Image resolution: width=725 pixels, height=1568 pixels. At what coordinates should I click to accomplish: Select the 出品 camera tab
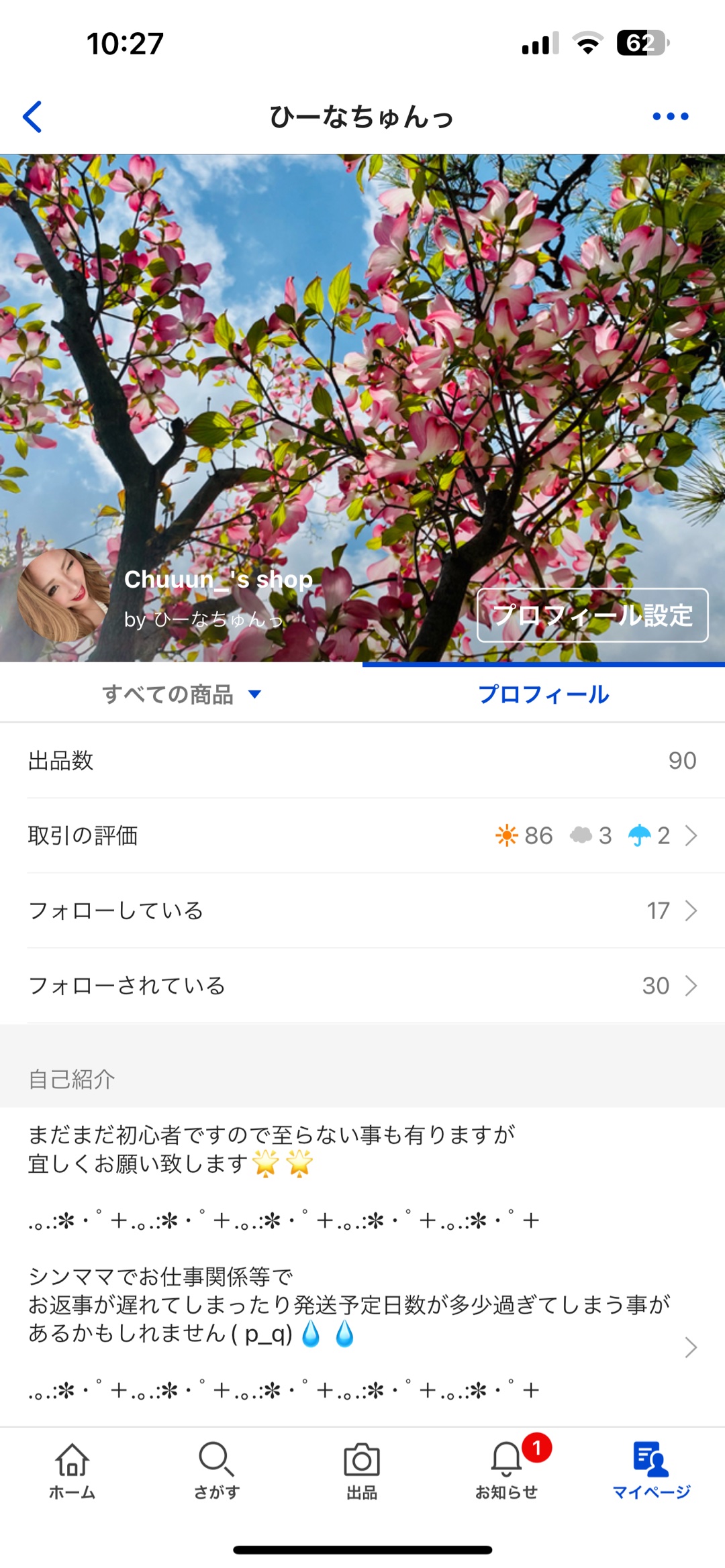pyautogui.click(x=362, y=1471)
